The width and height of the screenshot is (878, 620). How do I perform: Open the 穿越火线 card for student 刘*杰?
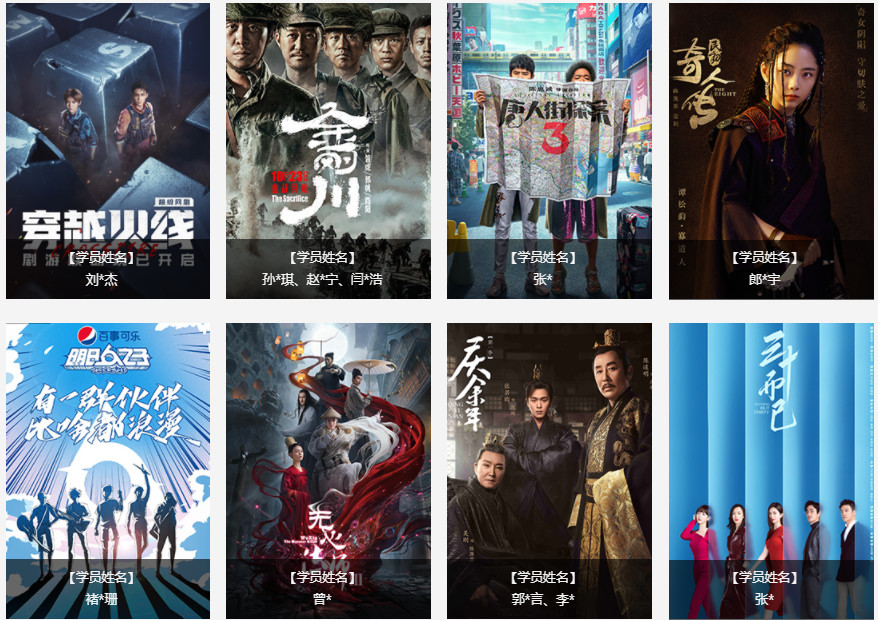(108, 150)
